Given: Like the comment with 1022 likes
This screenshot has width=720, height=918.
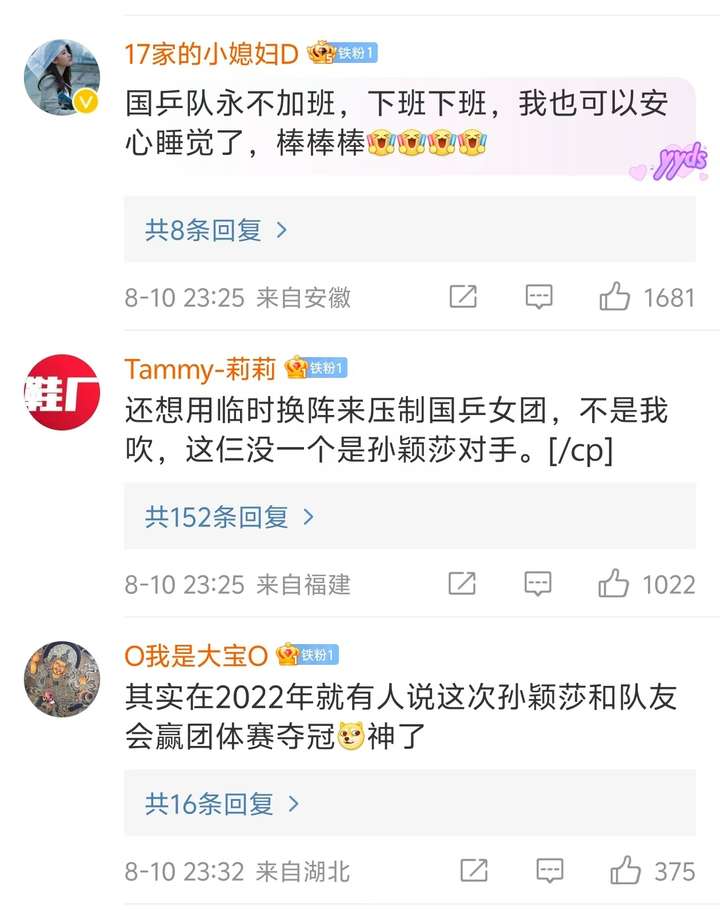Looking at the screenshot, I should tap(614, 584).
